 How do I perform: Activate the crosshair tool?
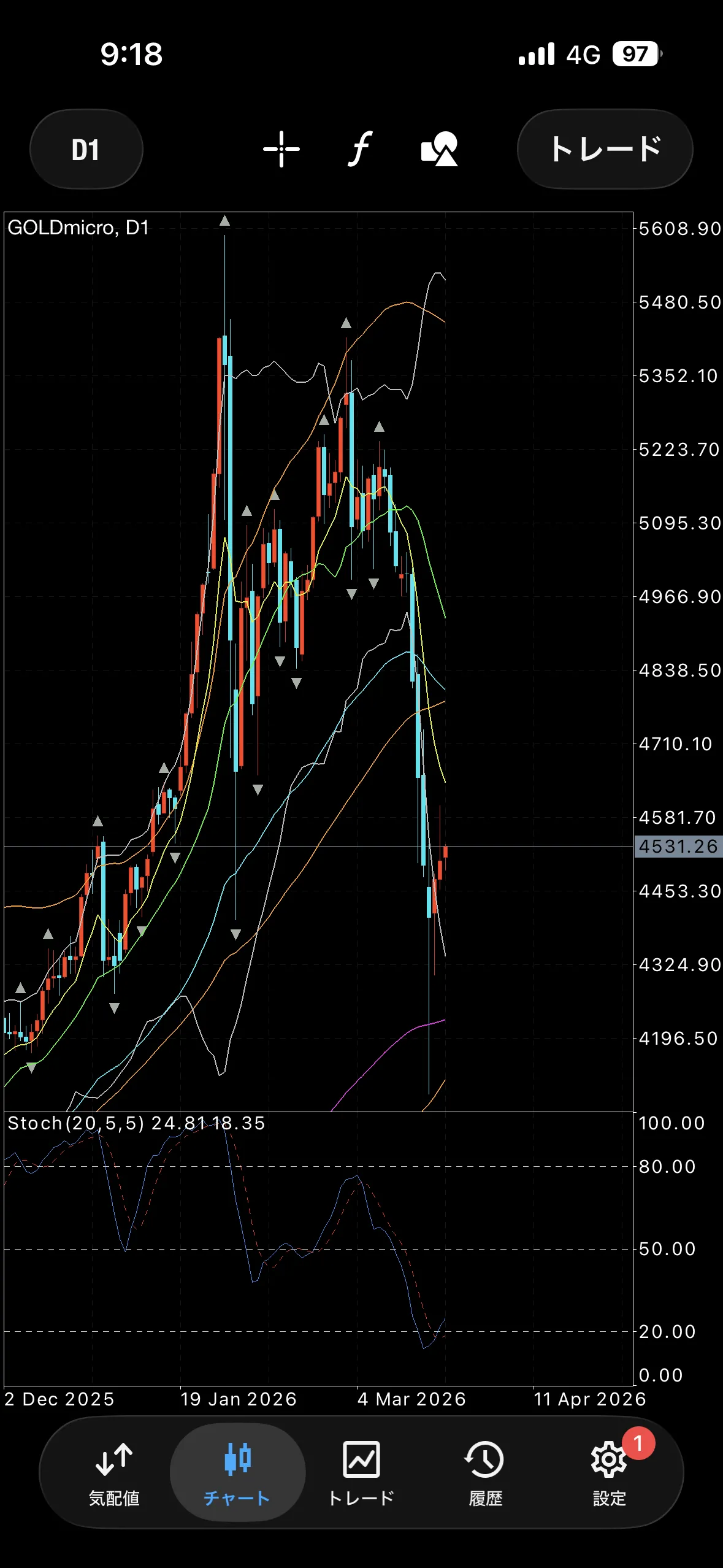click(x=281, y=149)
